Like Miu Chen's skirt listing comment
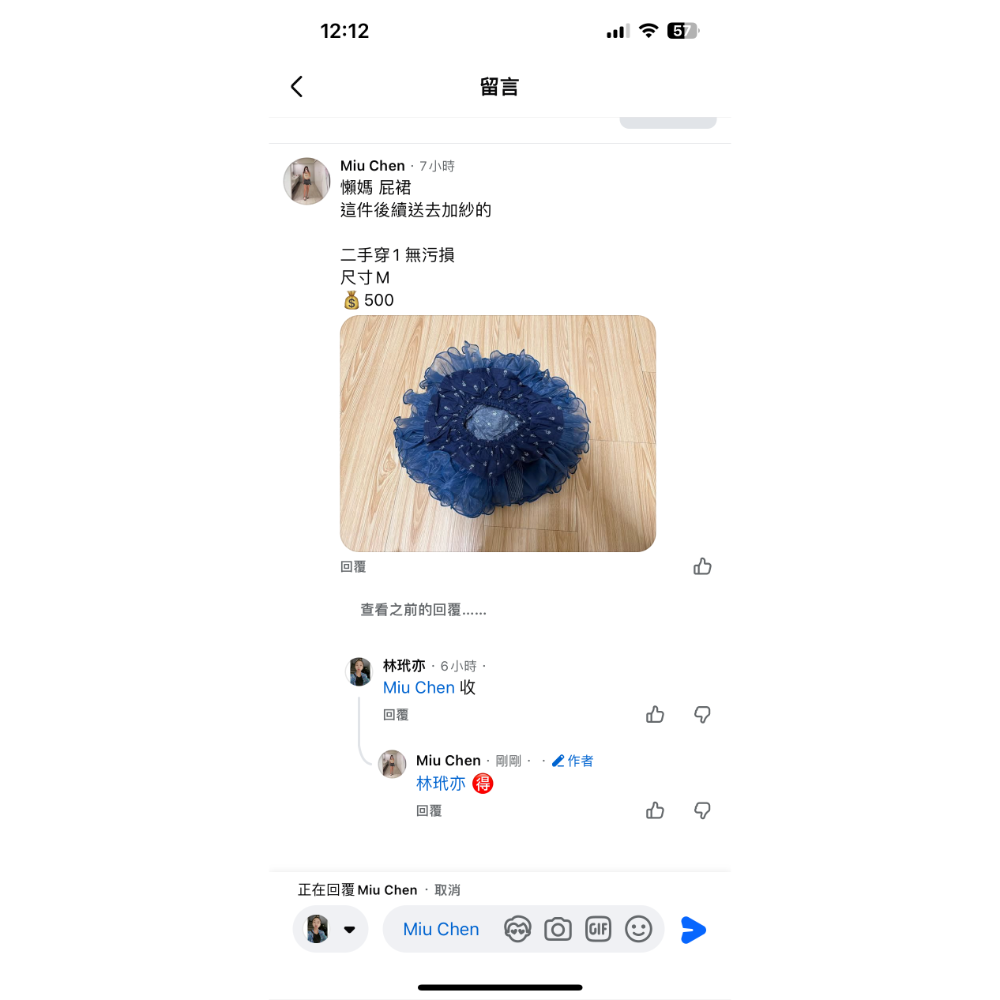This screenshot has height=1000, width=1000. pos(702,567)
